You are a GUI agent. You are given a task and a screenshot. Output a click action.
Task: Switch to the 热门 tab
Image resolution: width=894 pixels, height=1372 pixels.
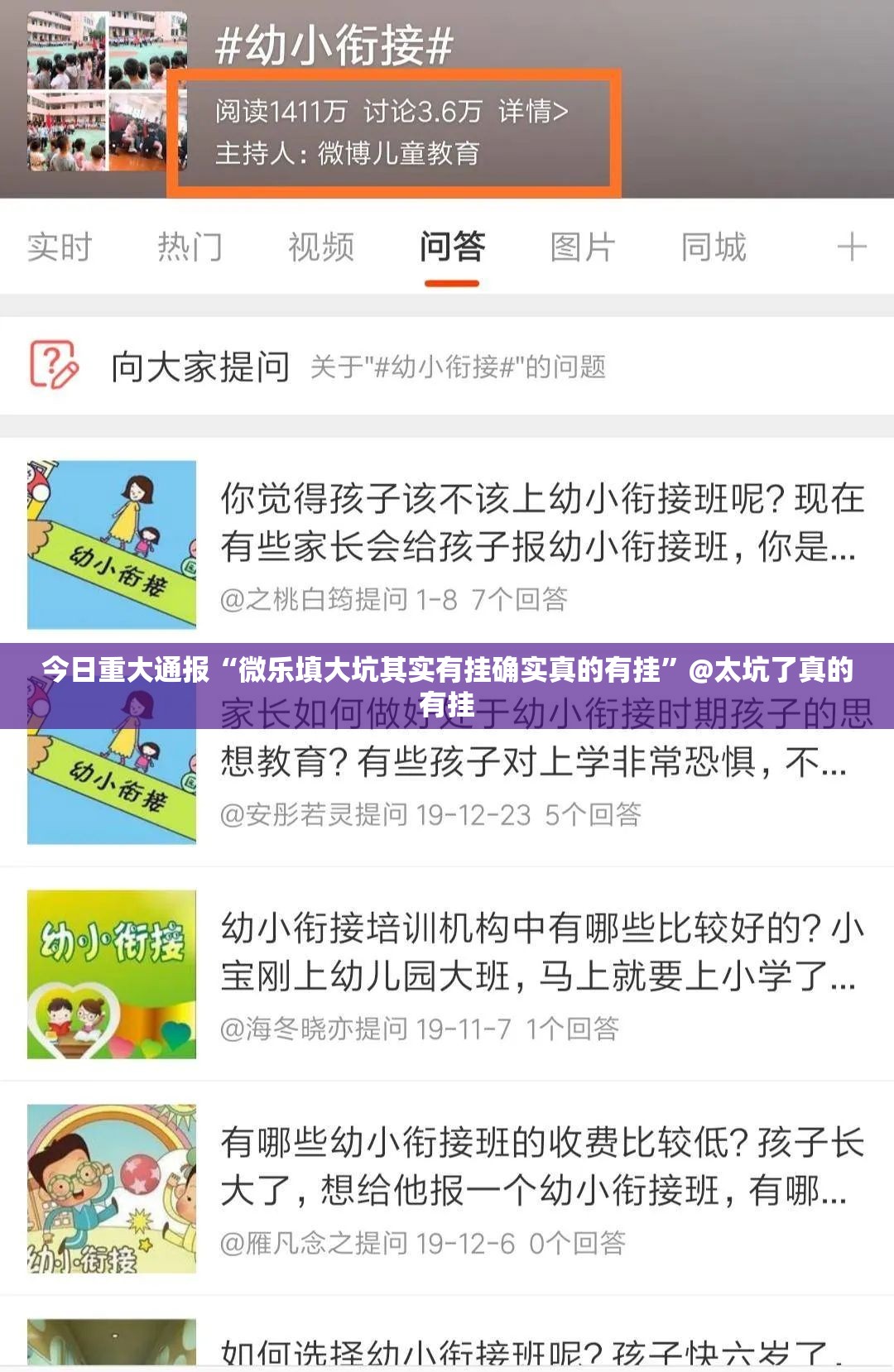pos(190,247)
